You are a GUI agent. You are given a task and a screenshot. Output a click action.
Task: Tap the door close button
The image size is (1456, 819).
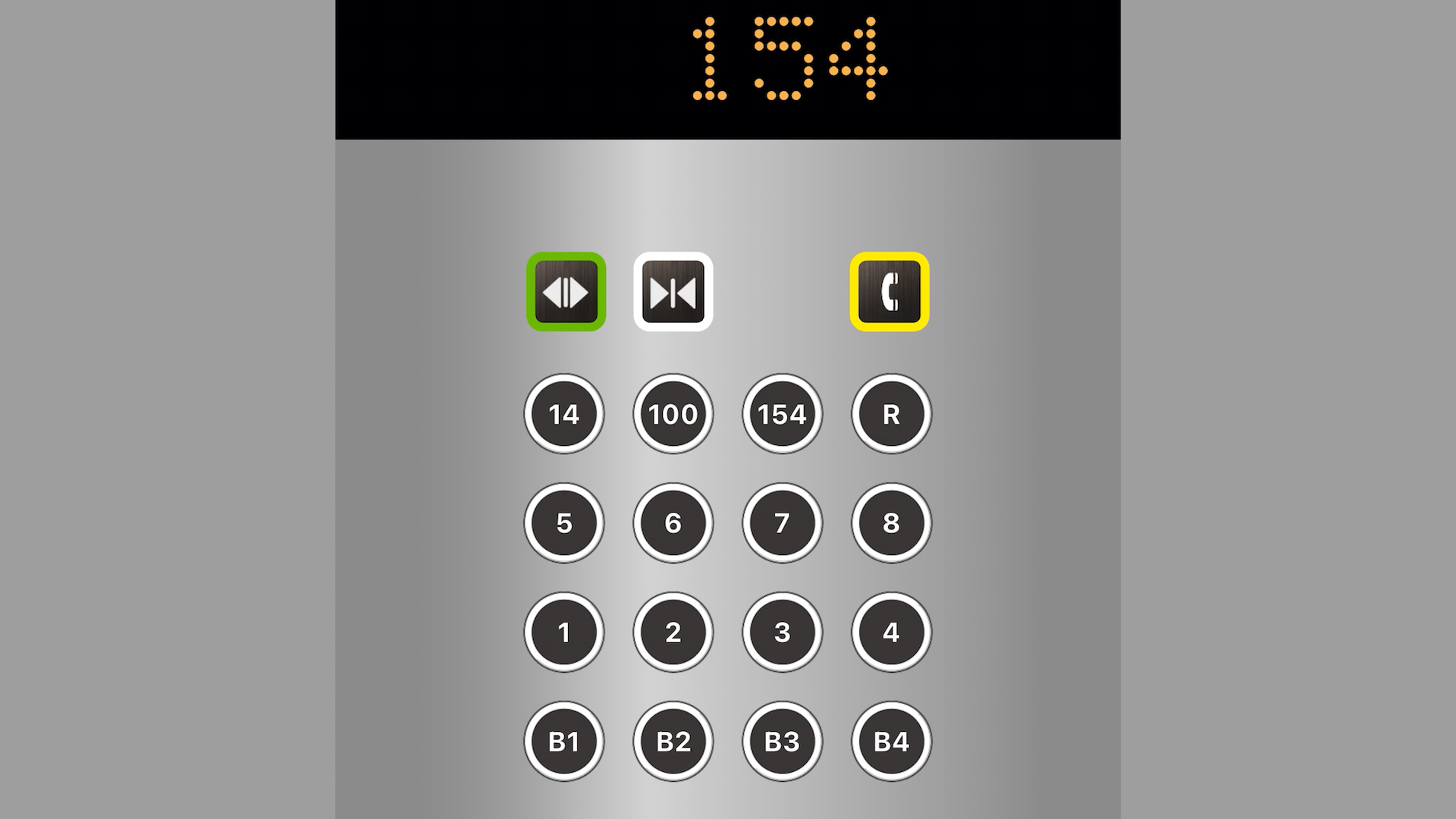click(673, 292)
